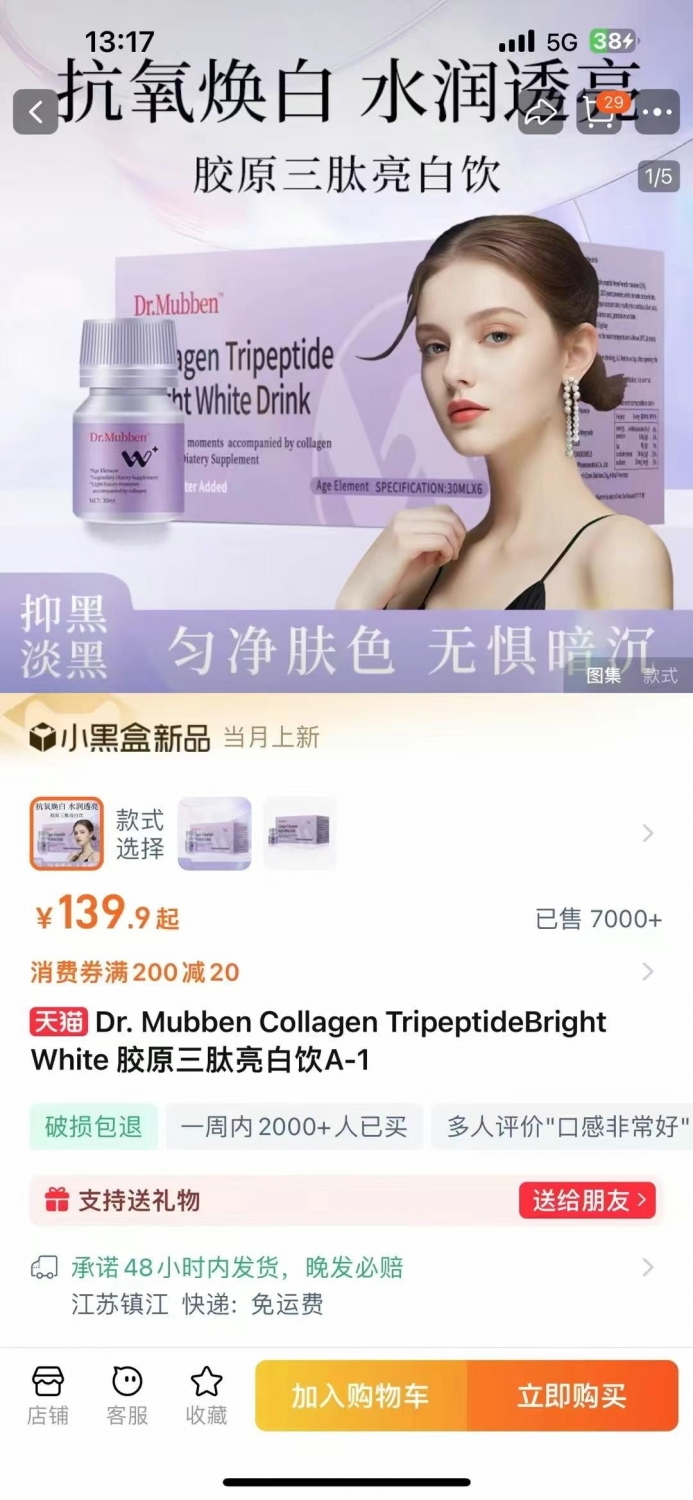Screen dimensions: 693x1500
Task: Add item to favorites with 收藏
Action: tap(206, 1397)
